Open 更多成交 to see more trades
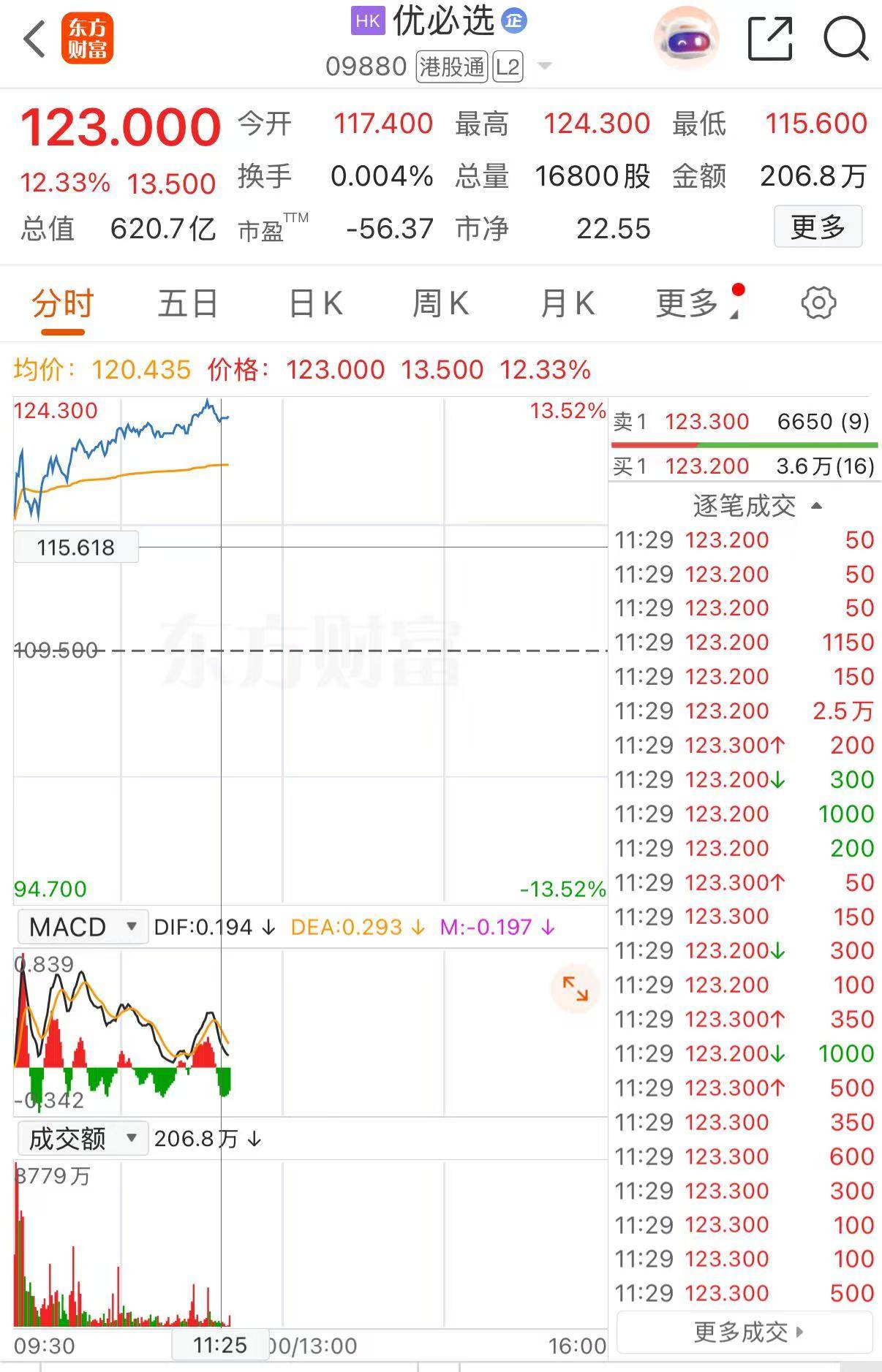The height and width of the screenshot is (1372, 882). pos(746,1332)
